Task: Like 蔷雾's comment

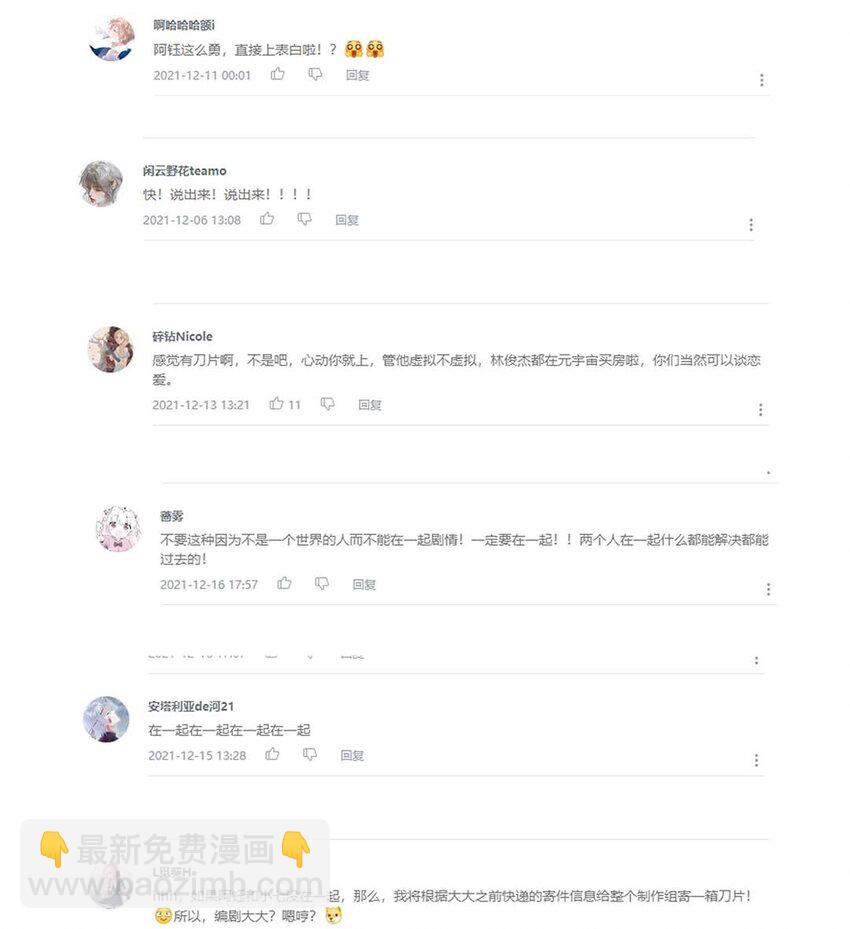Action: [x=284, y=583]
